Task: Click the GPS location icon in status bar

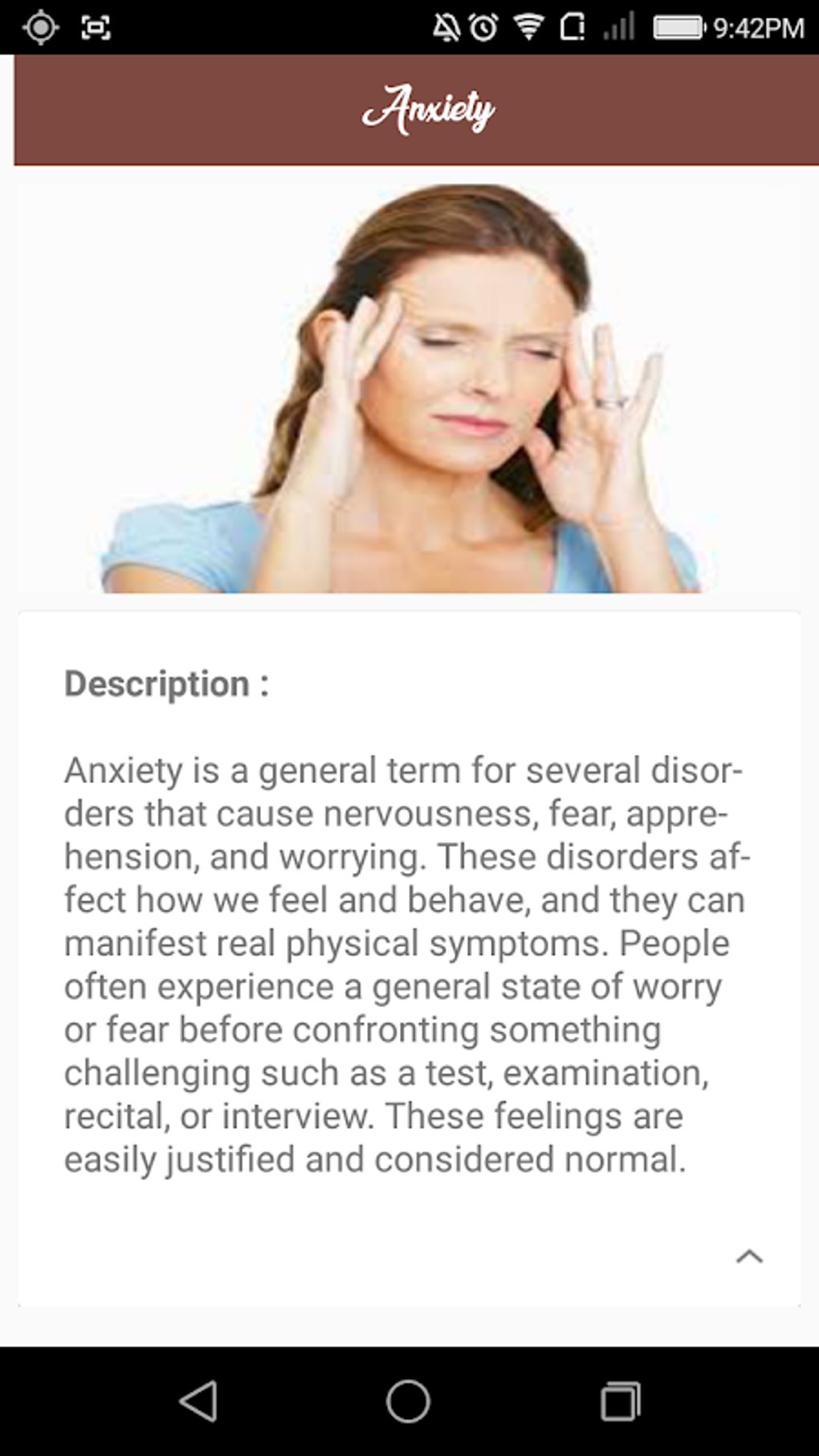Action: click(39, 27)
